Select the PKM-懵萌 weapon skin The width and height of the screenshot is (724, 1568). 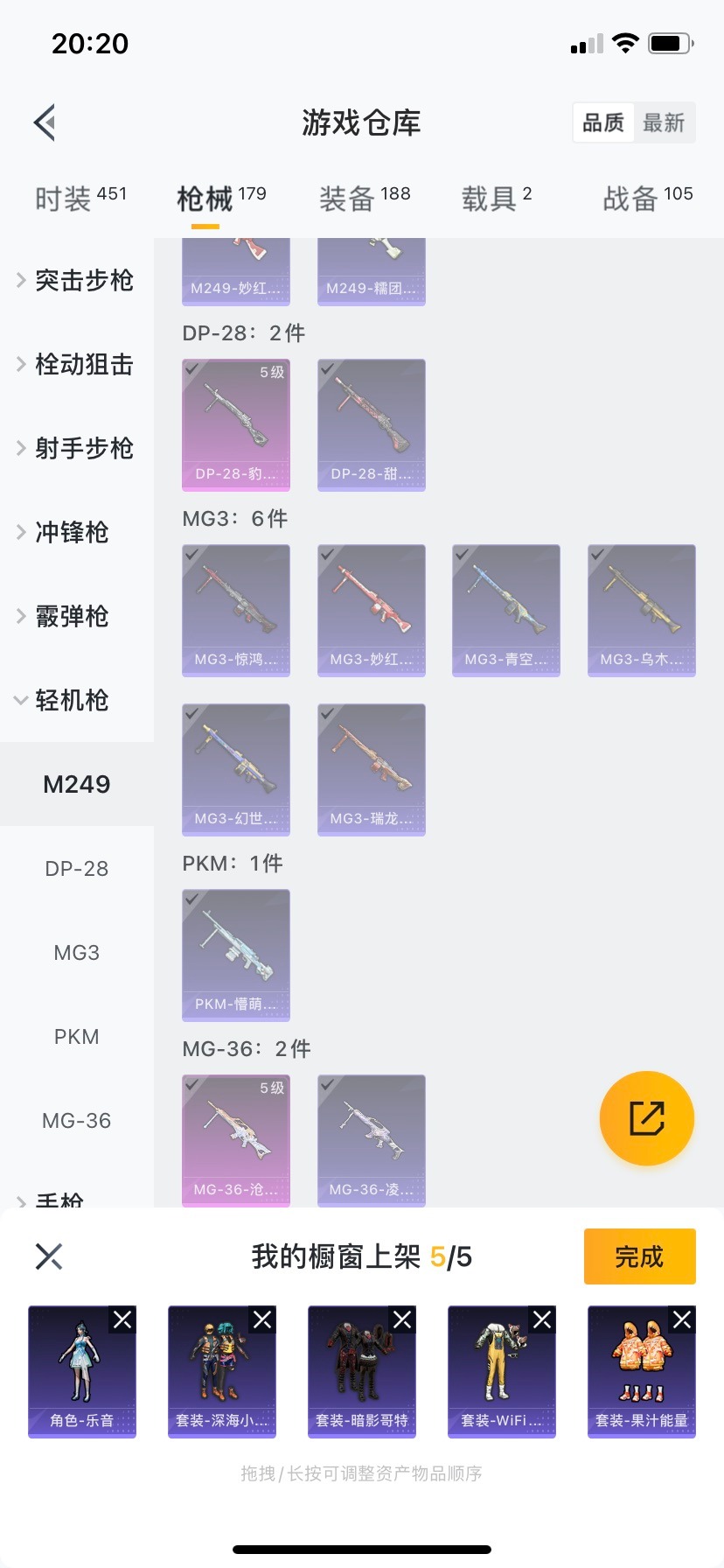pos(236,955)
